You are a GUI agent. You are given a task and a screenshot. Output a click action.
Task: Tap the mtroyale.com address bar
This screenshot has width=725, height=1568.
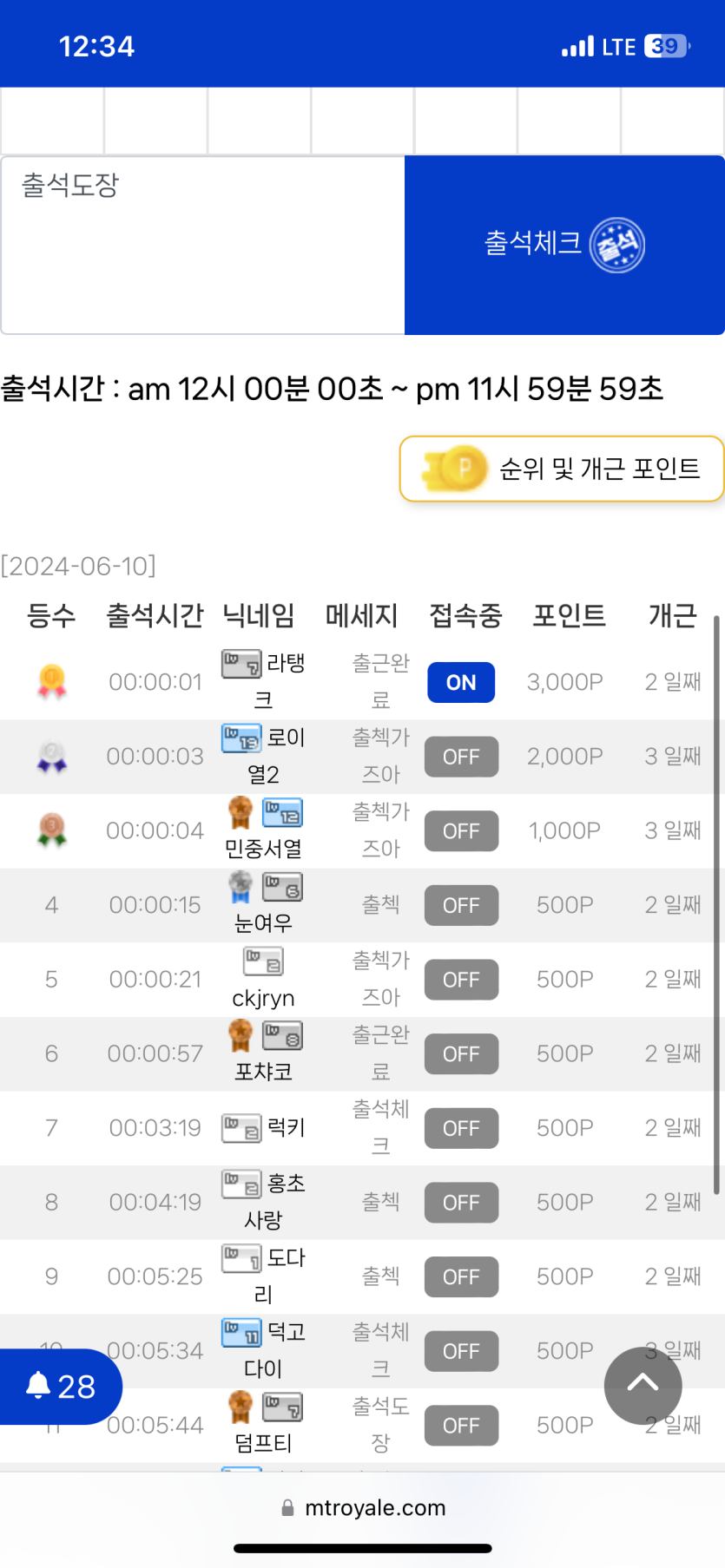click(x=363, y=1508)
